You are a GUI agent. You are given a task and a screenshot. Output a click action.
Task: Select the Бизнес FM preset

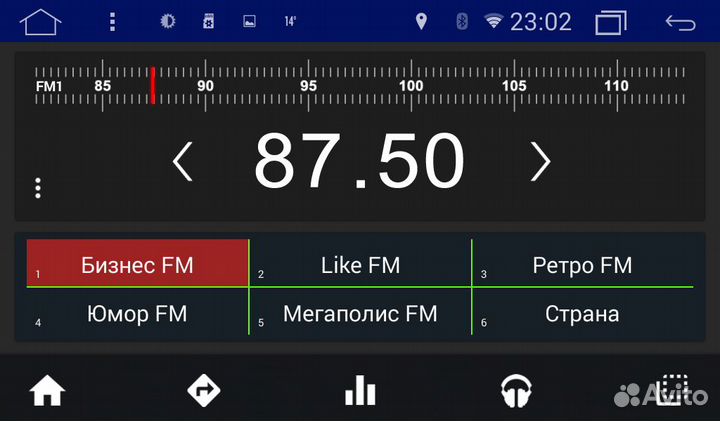137,265
